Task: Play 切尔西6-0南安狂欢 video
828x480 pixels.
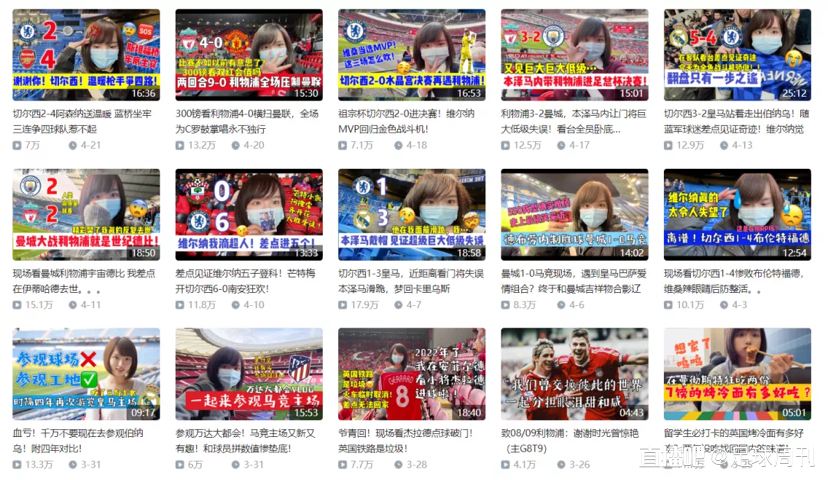Action: tap(248, 215)
